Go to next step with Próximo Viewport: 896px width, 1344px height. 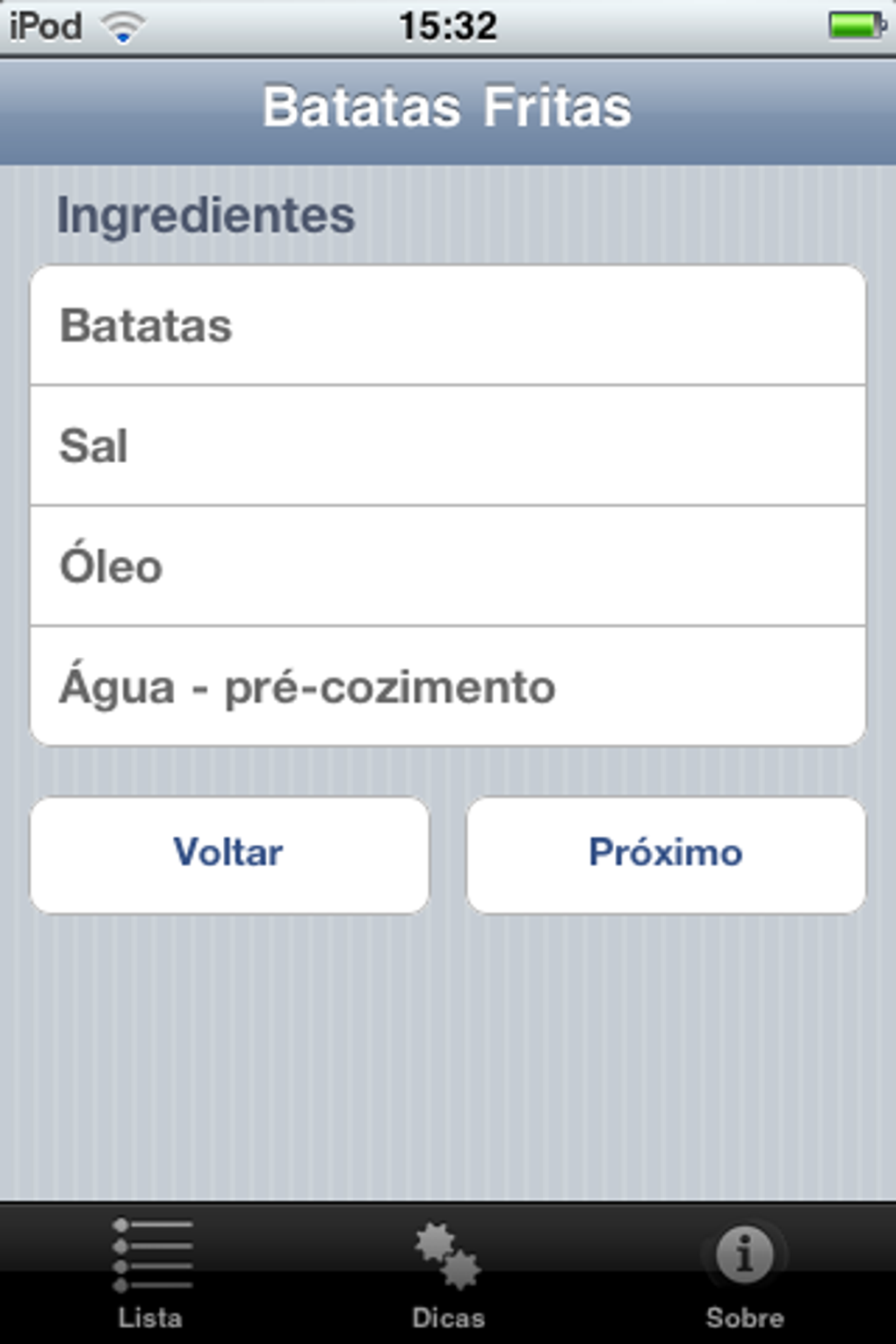[665, 854]
